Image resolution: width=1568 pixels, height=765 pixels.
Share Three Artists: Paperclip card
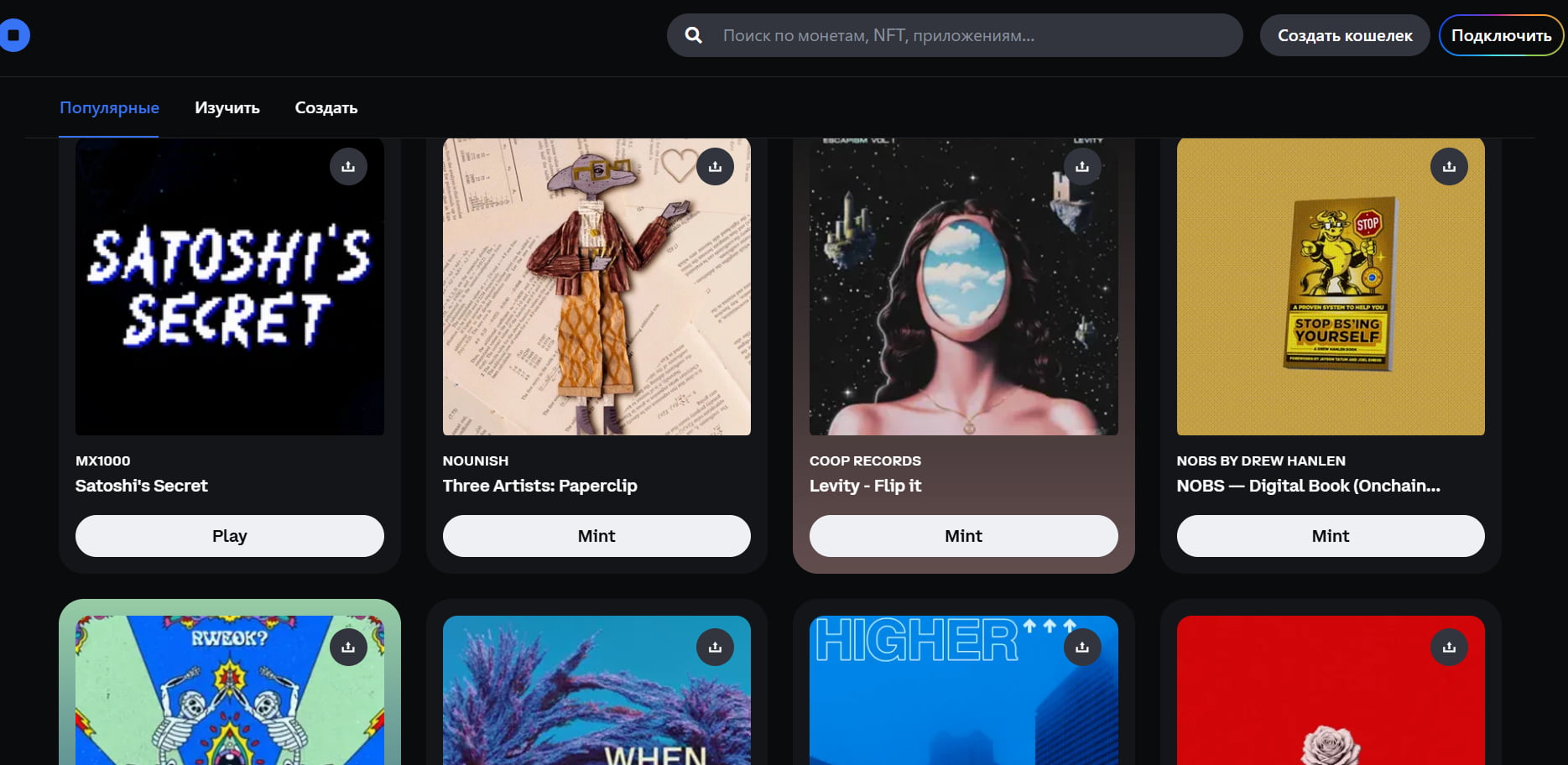tap(715, 167)
